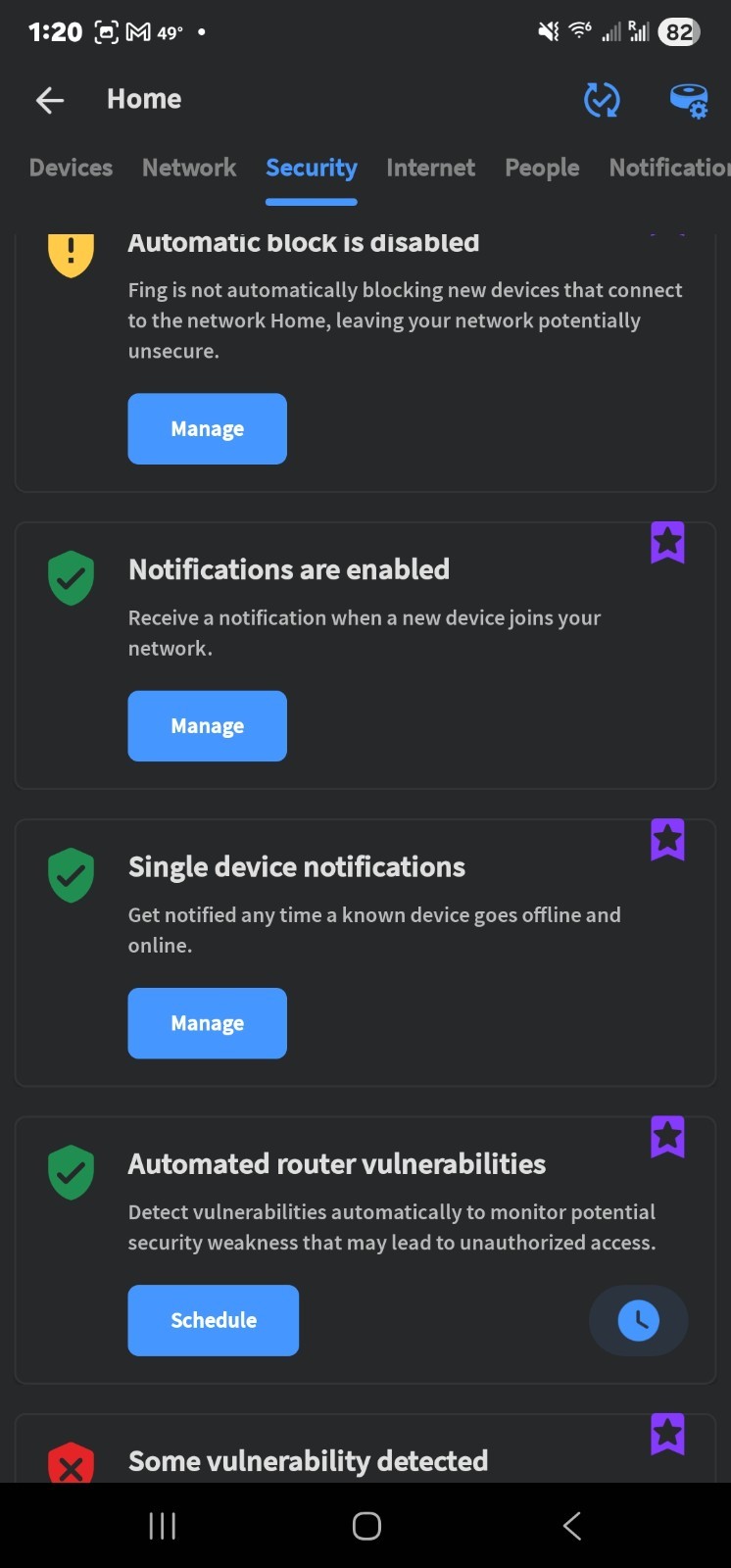Go back using the top arrow
The width and height of the screenshot is (731, 1568).
point(50,99)
